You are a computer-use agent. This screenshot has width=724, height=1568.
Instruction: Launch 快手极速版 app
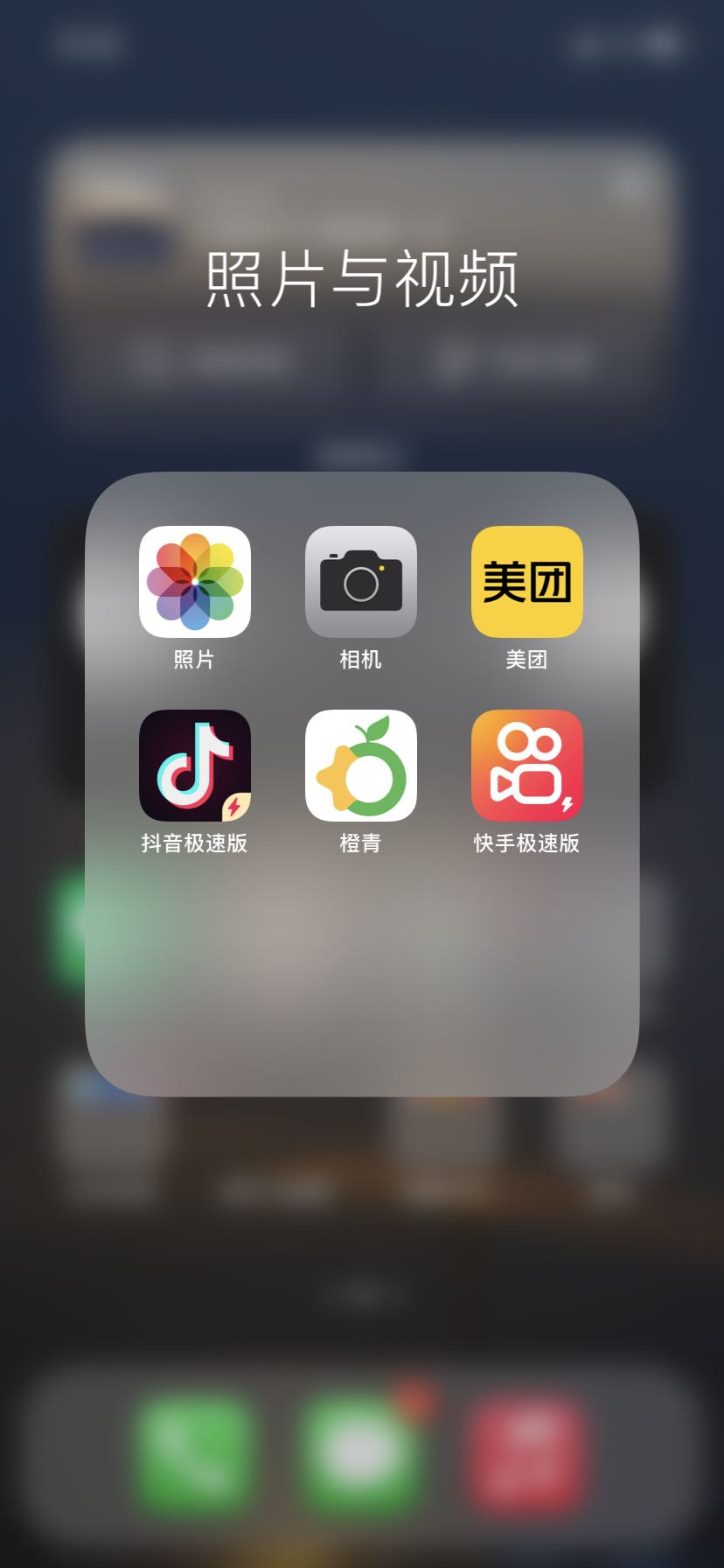(x=526, y=766)
